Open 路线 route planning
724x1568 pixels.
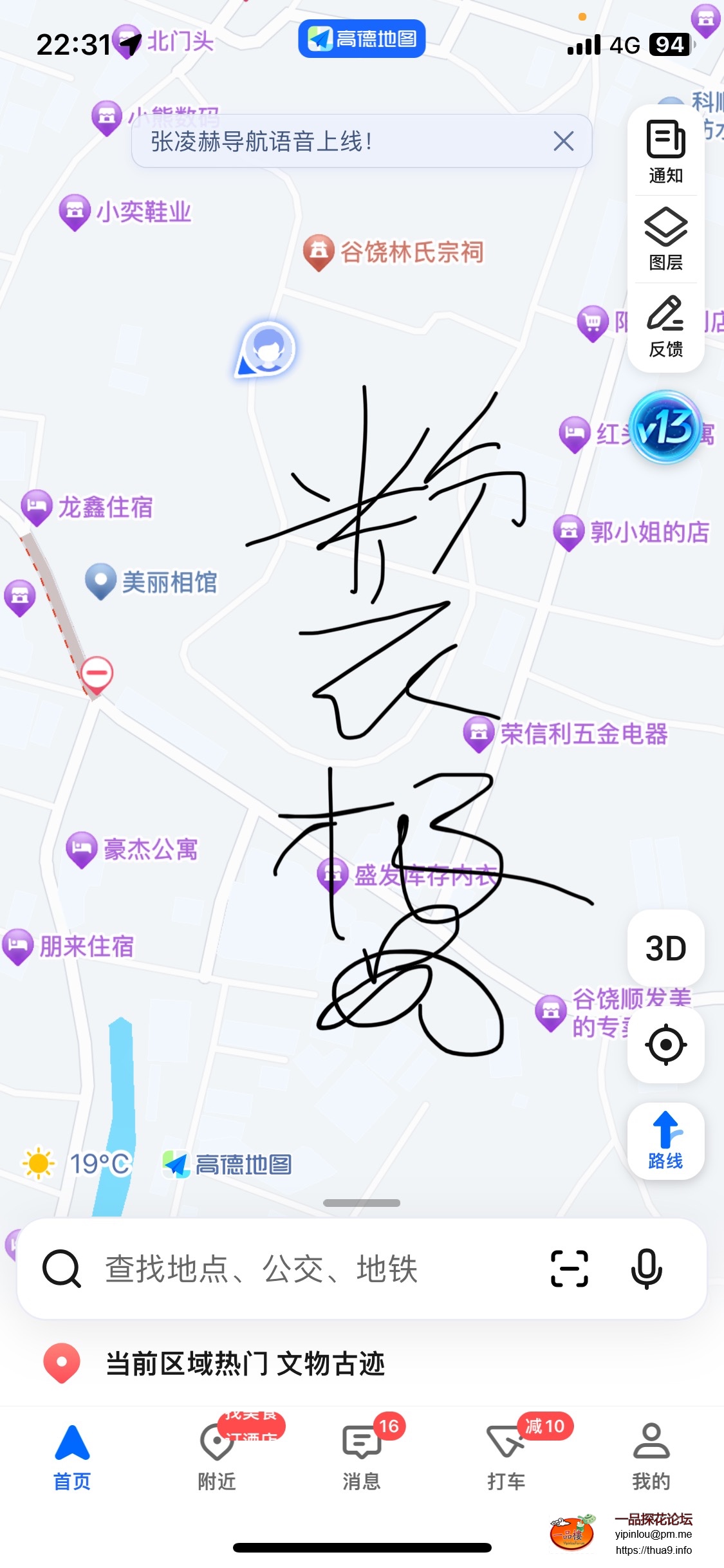click(x=665, y=1141)
